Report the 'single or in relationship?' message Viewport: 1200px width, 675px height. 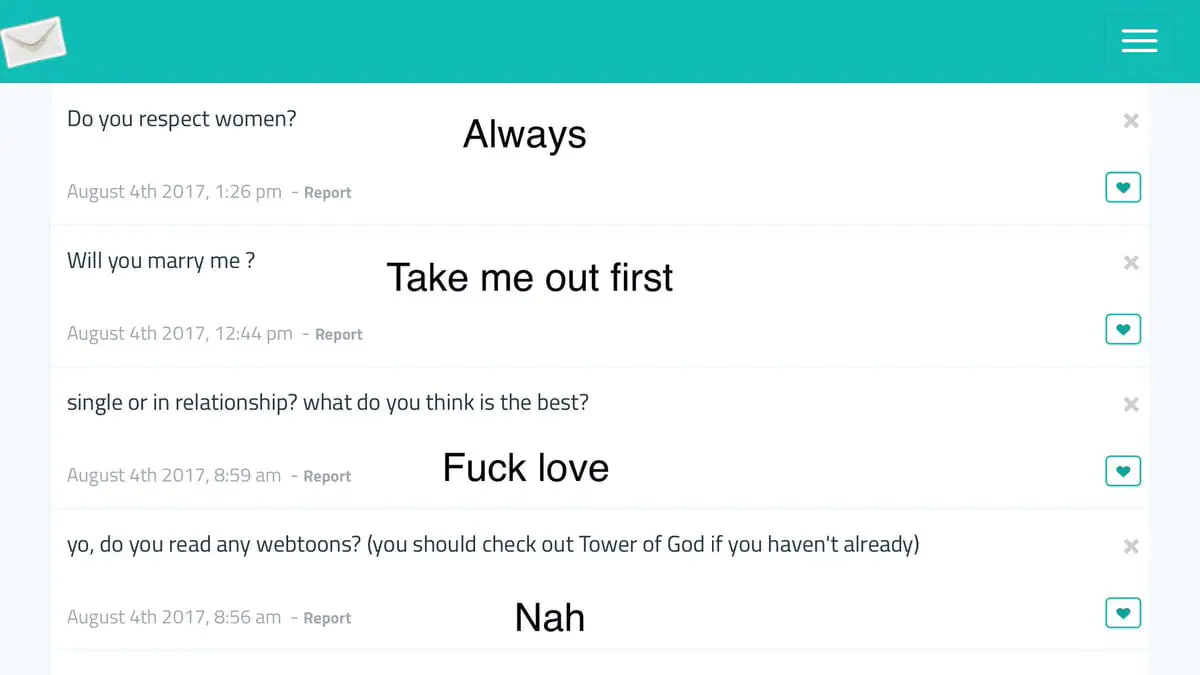(327, 477)
